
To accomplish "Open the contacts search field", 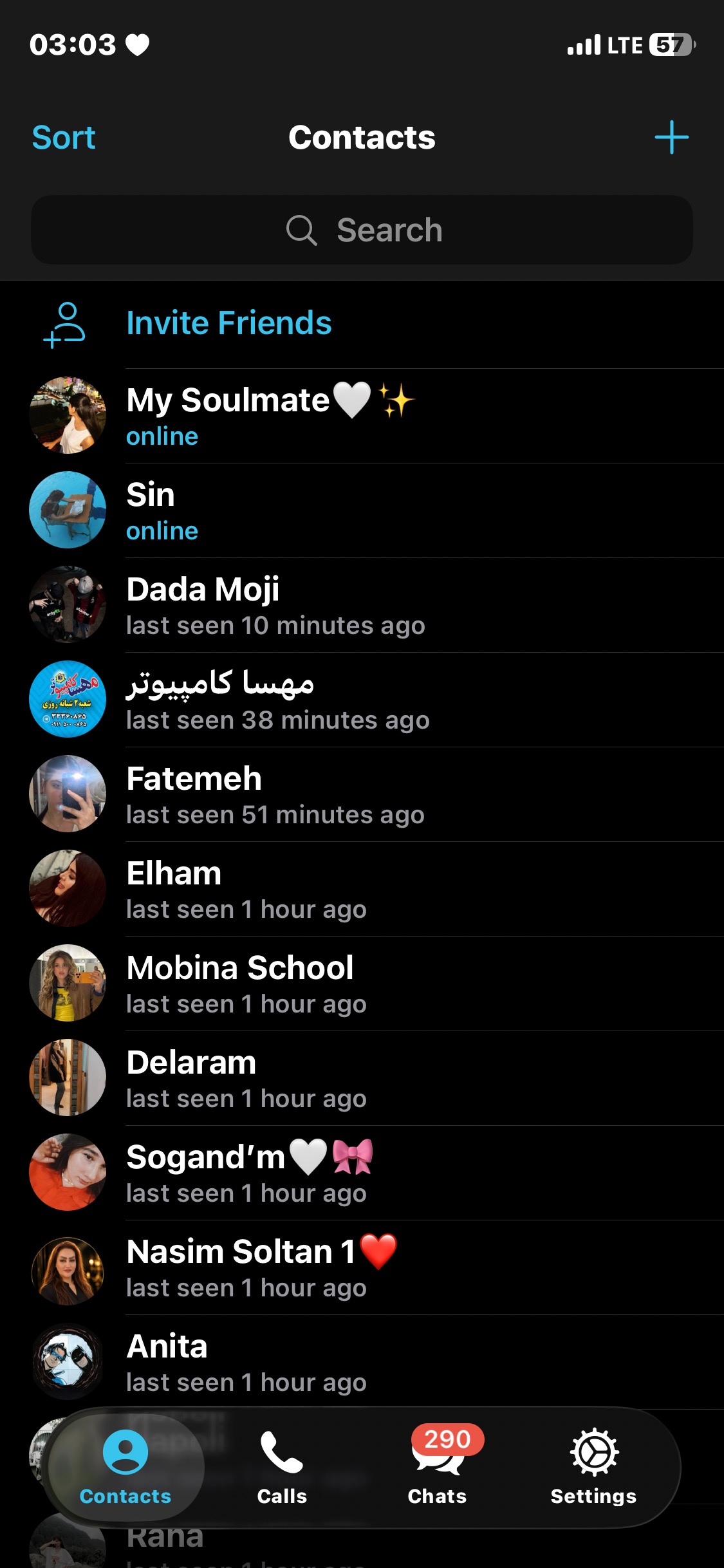I will pyautogui.click(x=362, y=230).
